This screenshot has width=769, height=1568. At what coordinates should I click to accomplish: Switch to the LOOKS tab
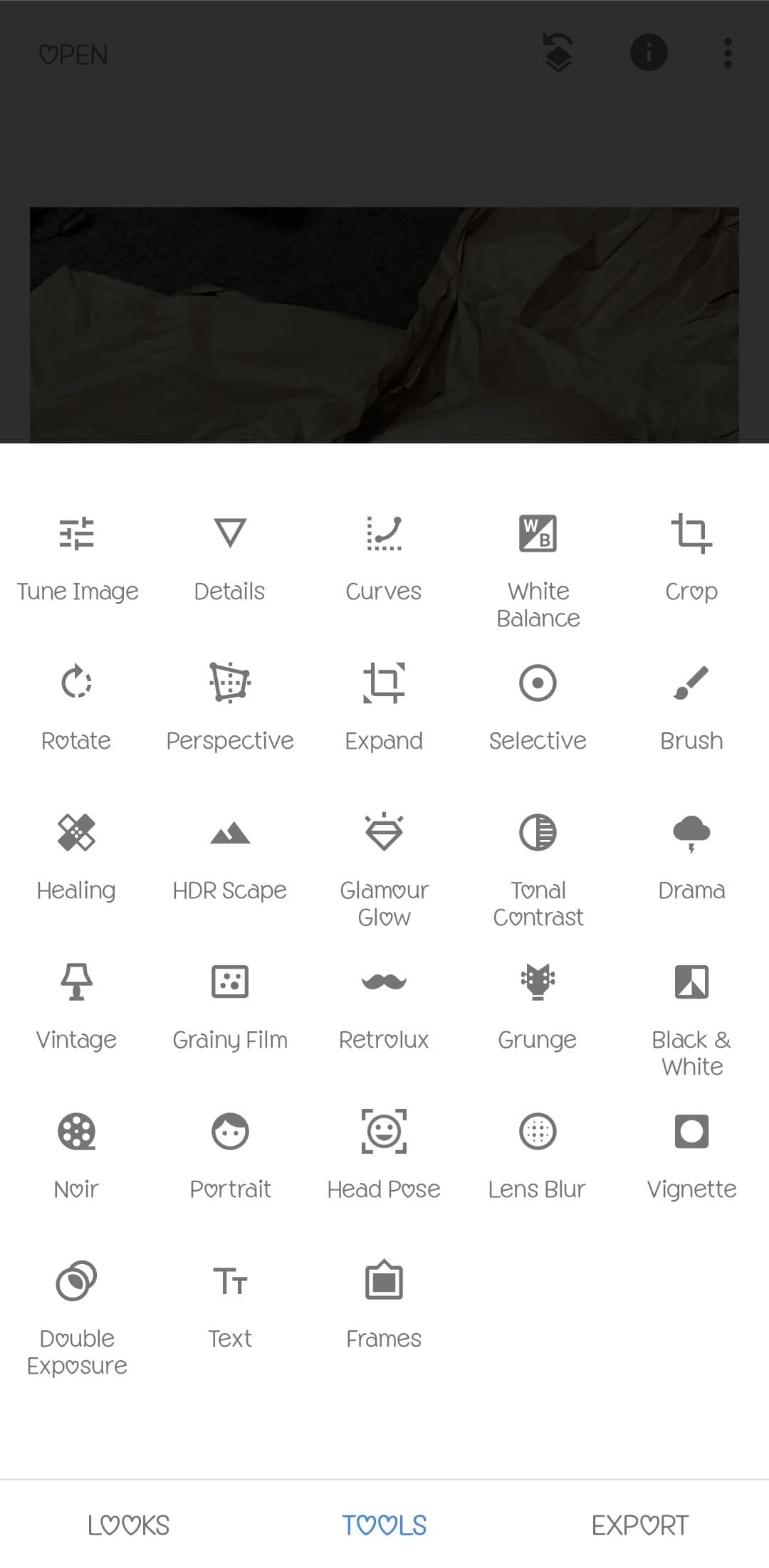coord(127,1525)
